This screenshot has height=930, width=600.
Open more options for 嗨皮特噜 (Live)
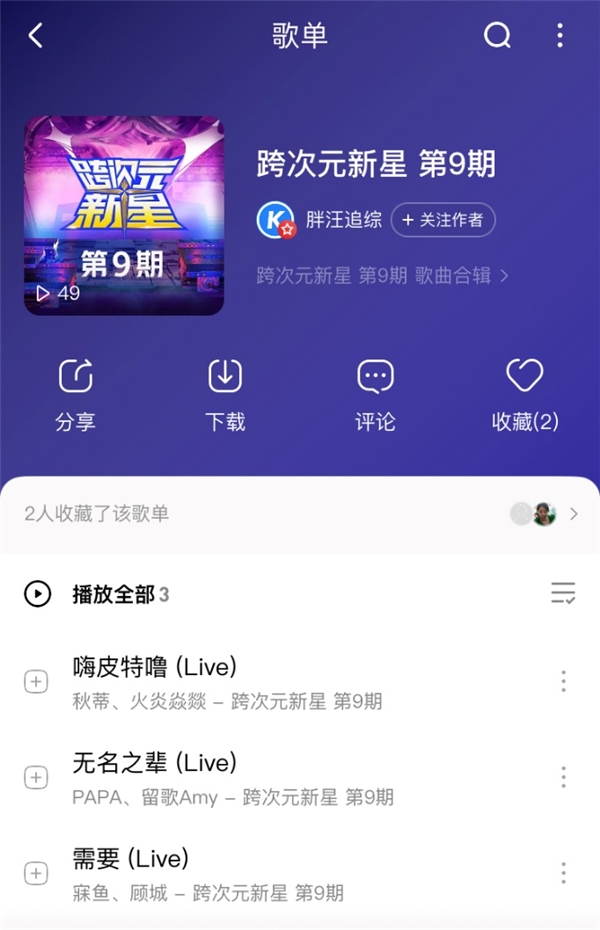click(x=563, y=682)
